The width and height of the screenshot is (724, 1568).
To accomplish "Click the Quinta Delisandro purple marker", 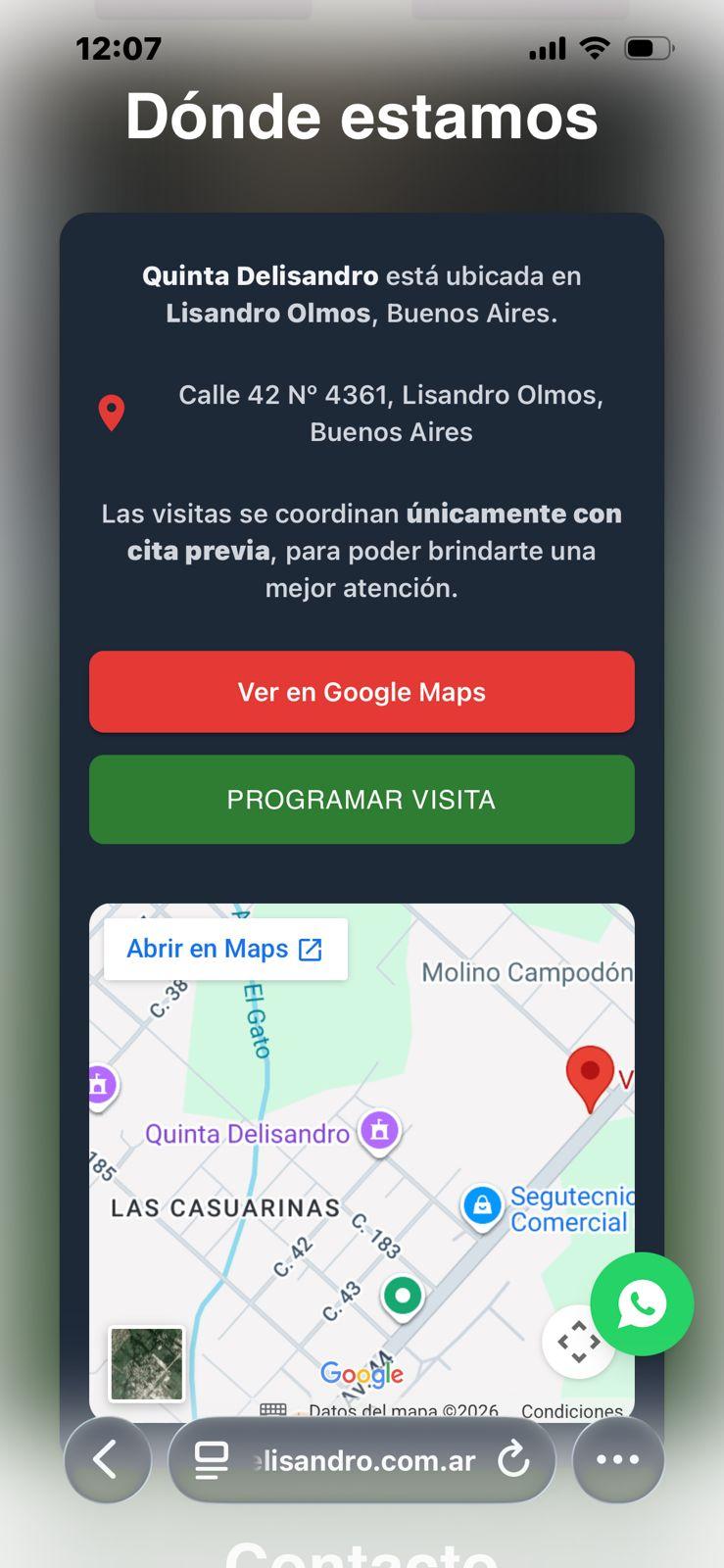I will pos(380,1130).
